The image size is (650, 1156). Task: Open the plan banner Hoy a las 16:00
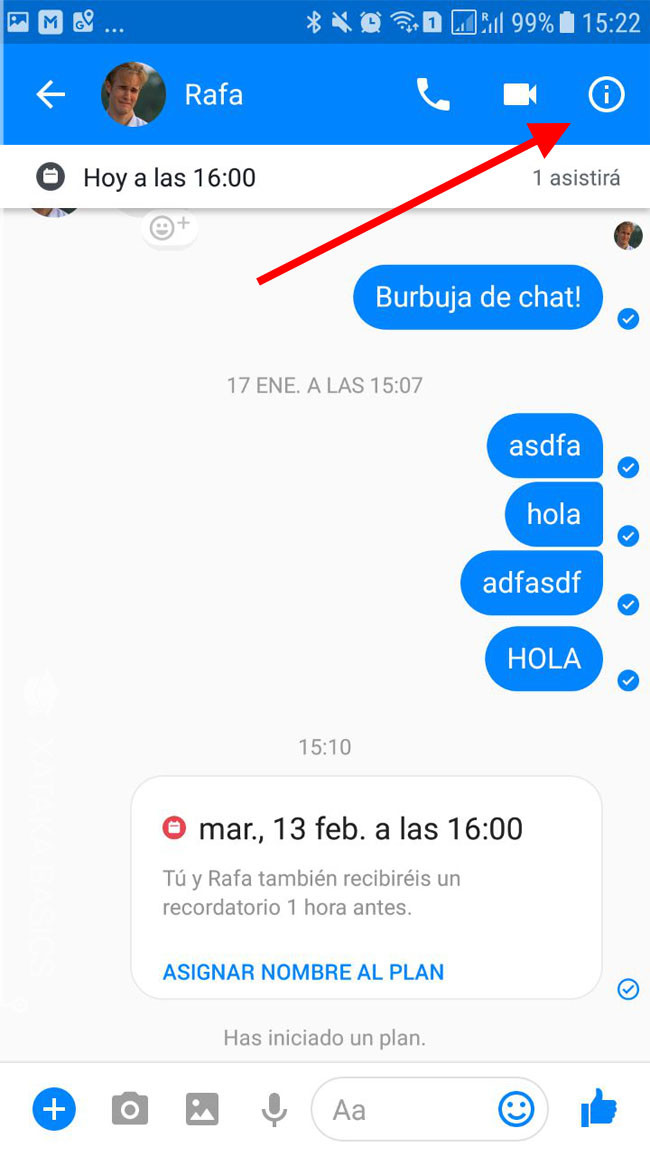click(325, 178)
